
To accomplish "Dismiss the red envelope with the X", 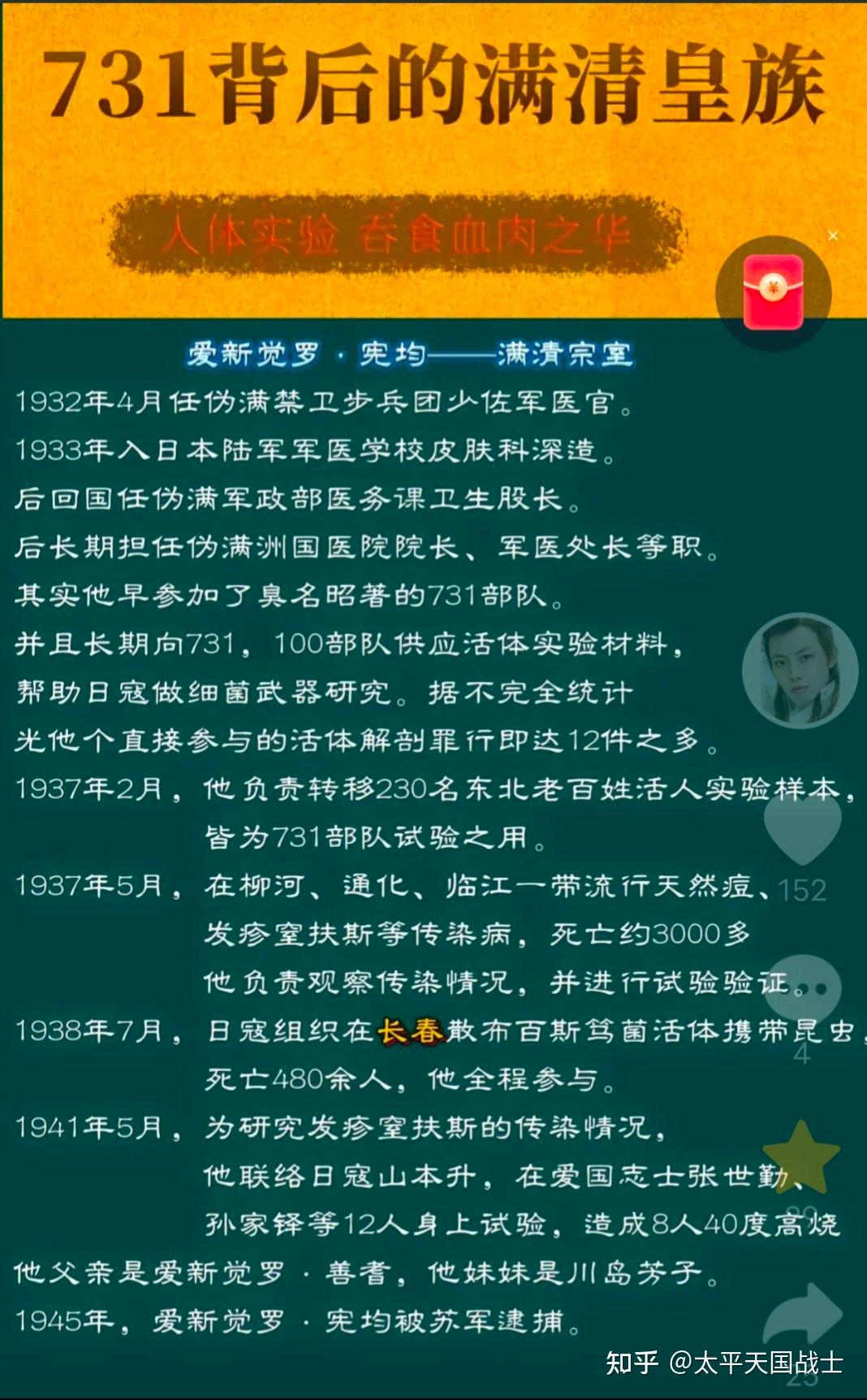I will 833,235.
